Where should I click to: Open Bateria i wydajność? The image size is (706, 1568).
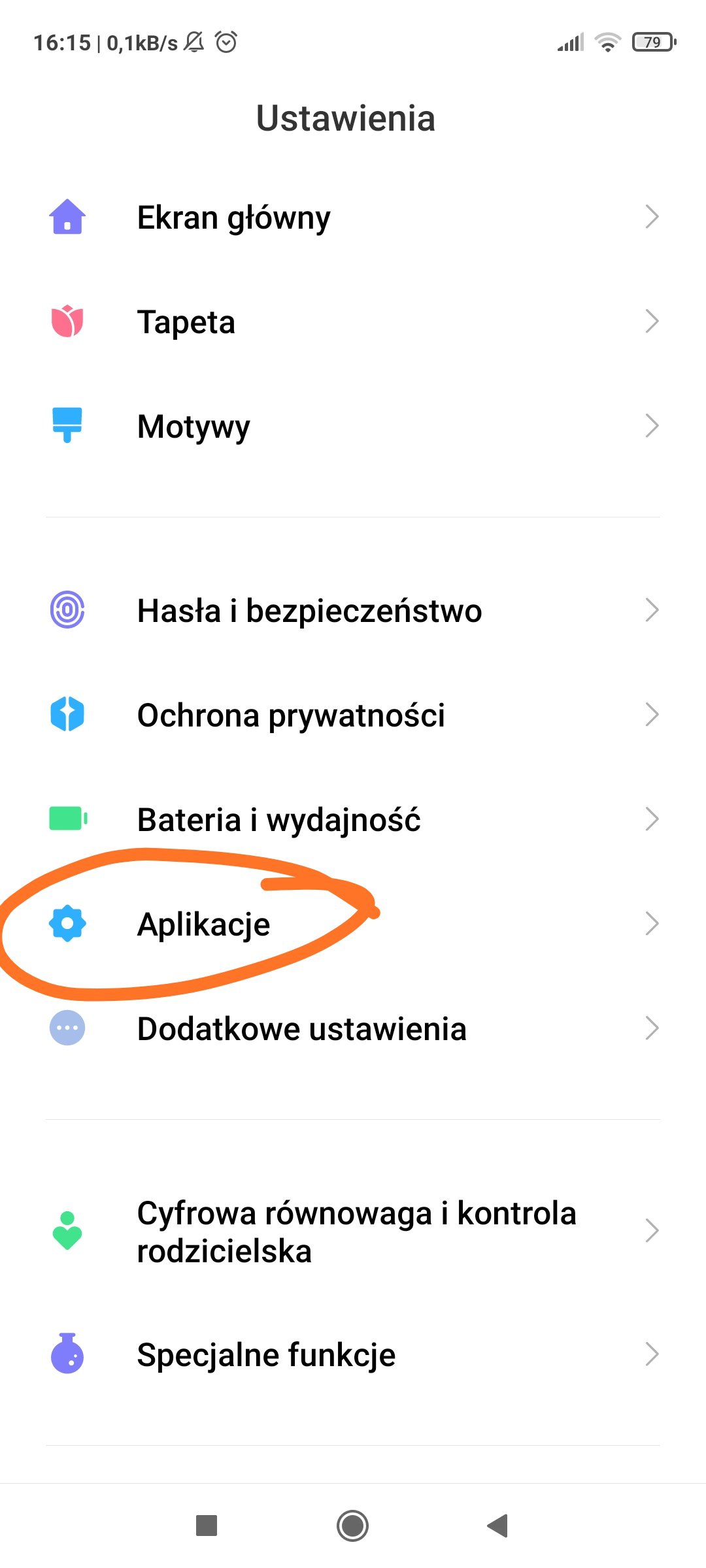coord(353,819)
